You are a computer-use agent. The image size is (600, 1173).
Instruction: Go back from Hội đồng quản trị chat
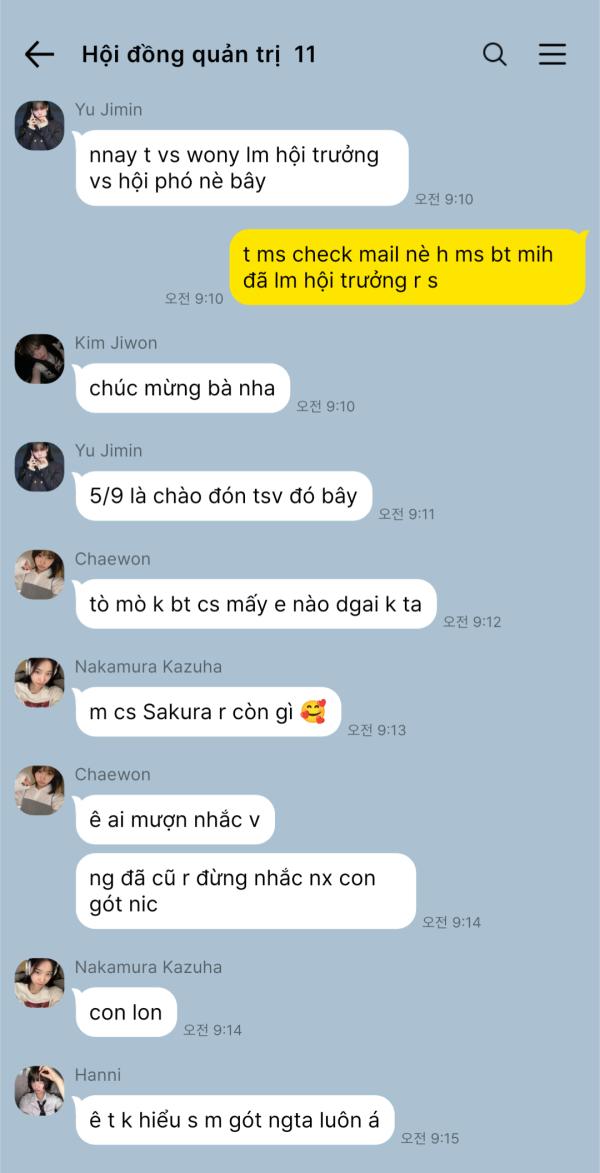[x=39, y=55]
